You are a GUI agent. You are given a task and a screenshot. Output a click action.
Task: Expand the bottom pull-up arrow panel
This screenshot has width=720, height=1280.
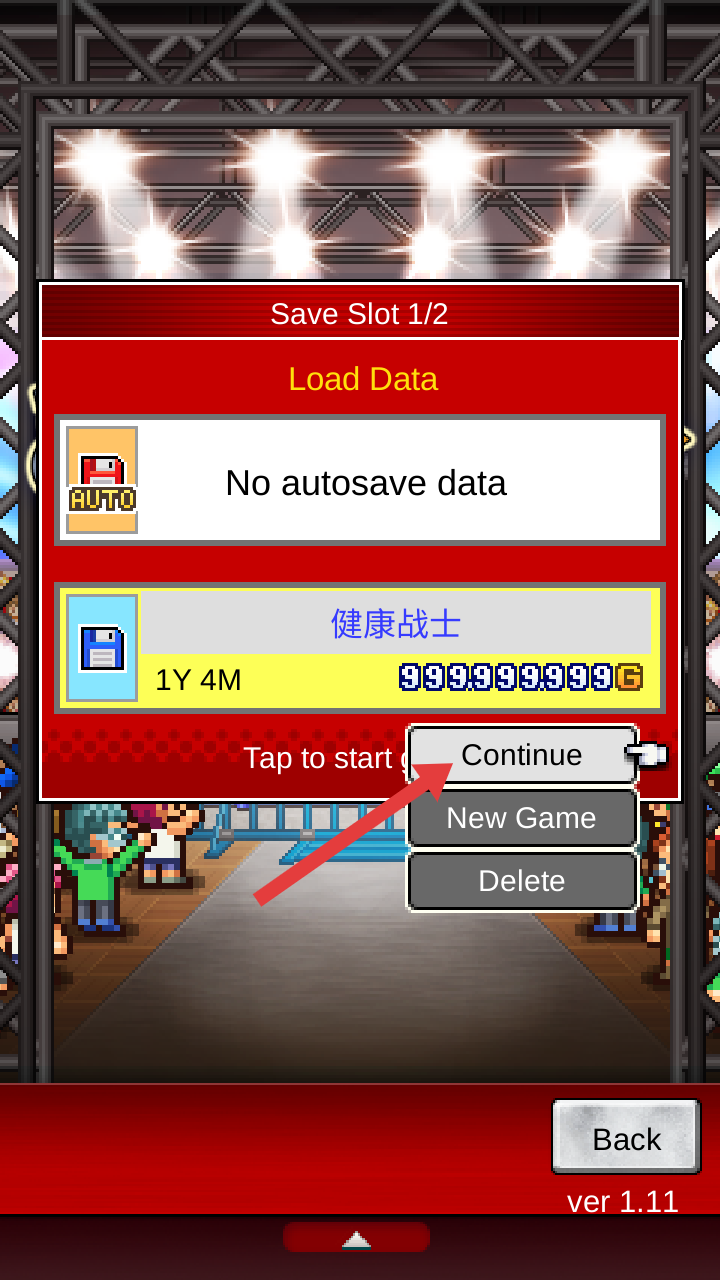pos(356,1237)
